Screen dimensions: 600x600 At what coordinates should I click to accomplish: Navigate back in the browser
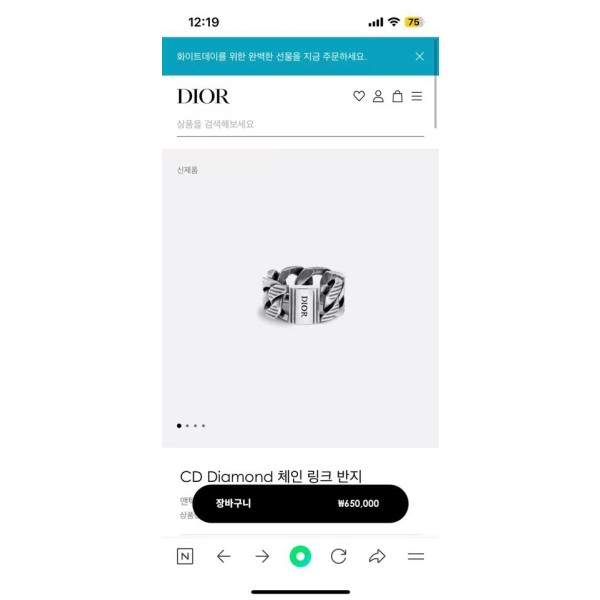click(x=223, y=557)
